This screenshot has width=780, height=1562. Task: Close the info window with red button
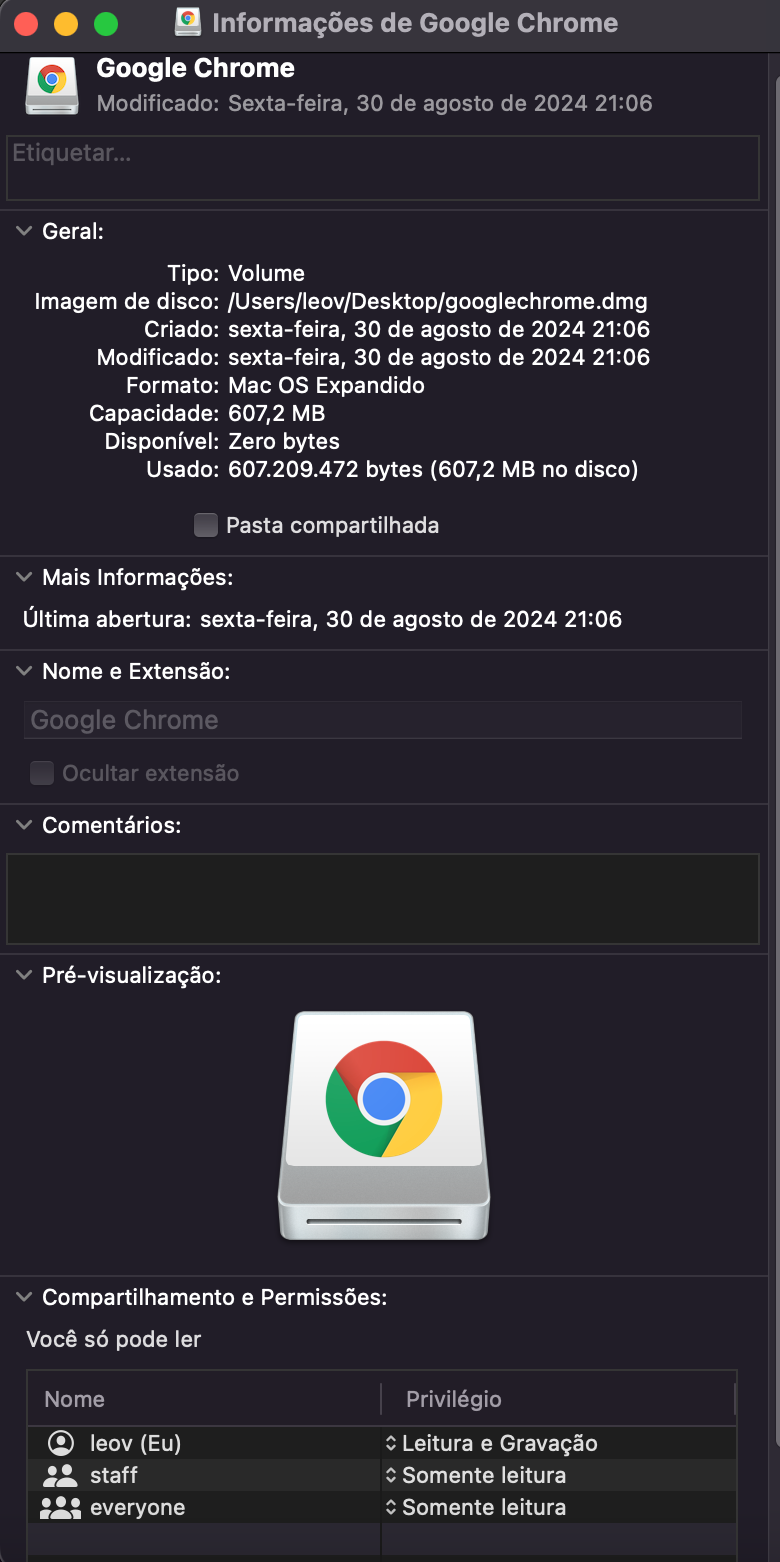point(26,23)
